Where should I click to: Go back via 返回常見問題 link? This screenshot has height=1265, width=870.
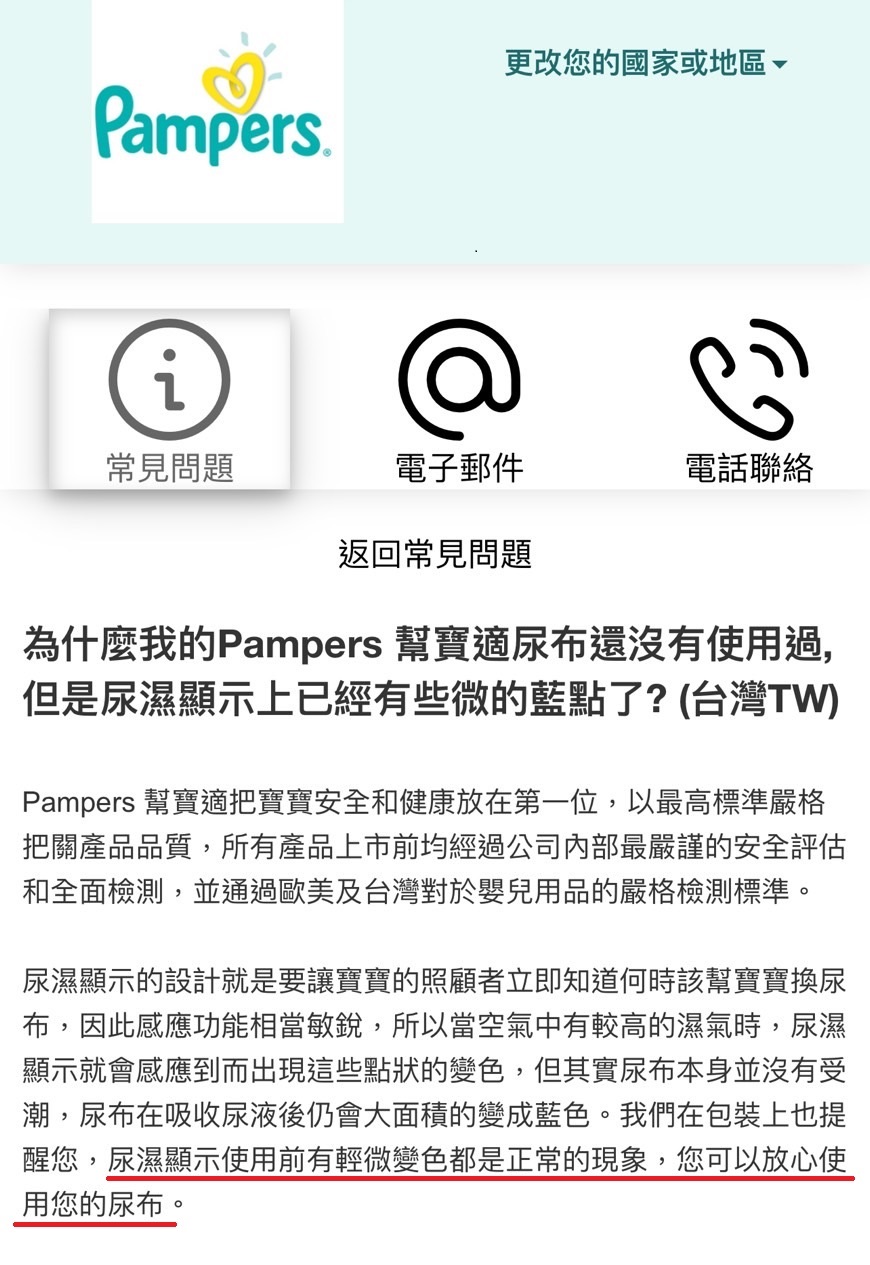pos(435,553)
